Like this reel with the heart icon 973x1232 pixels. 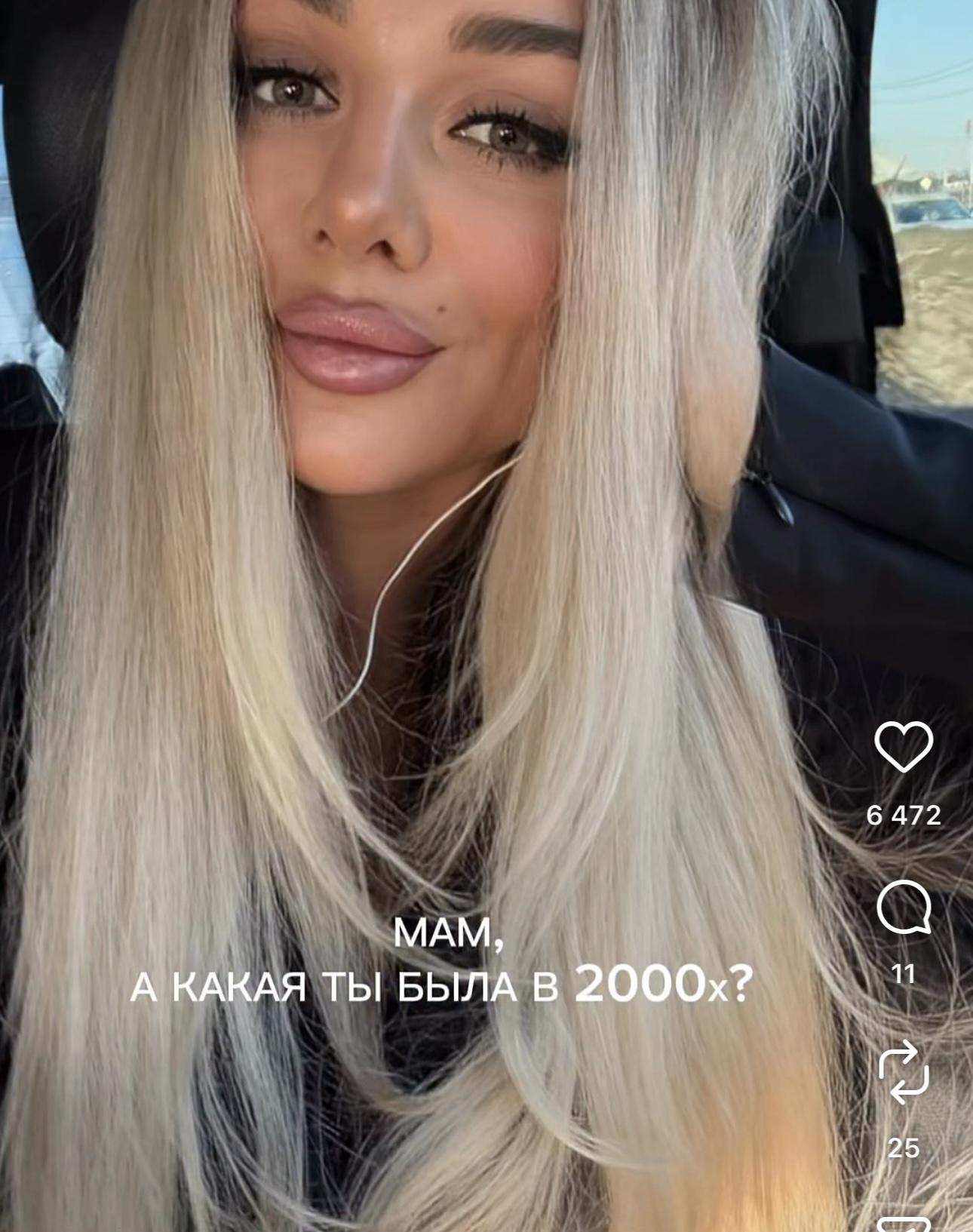click(x=904, y=747)
